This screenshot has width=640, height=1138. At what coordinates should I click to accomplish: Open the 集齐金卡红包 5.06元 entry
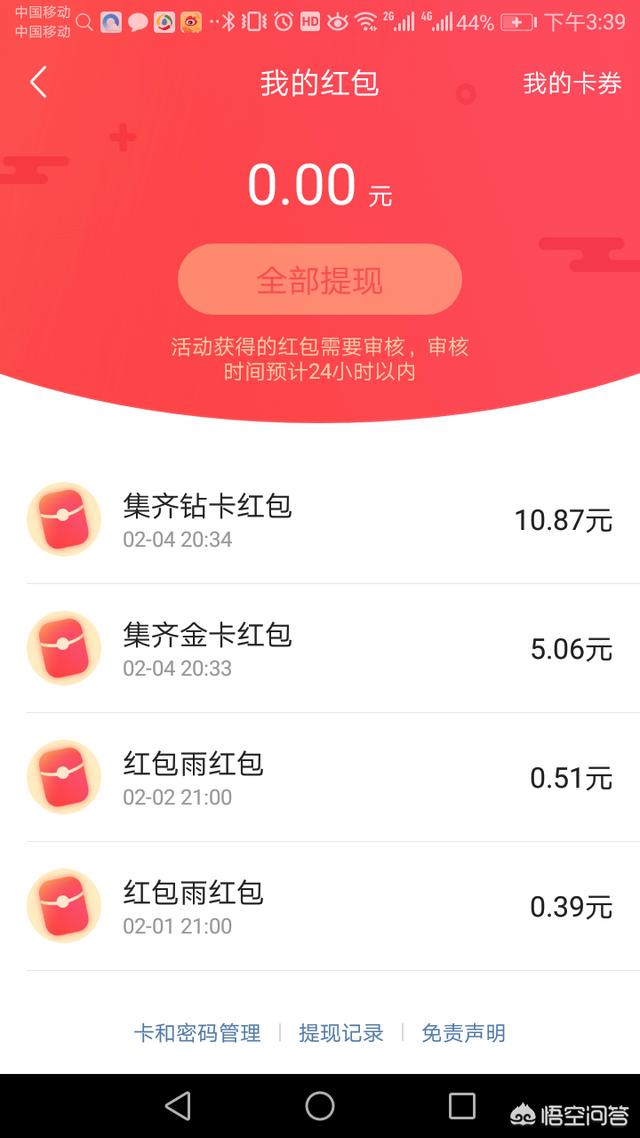tap(320, 648)
